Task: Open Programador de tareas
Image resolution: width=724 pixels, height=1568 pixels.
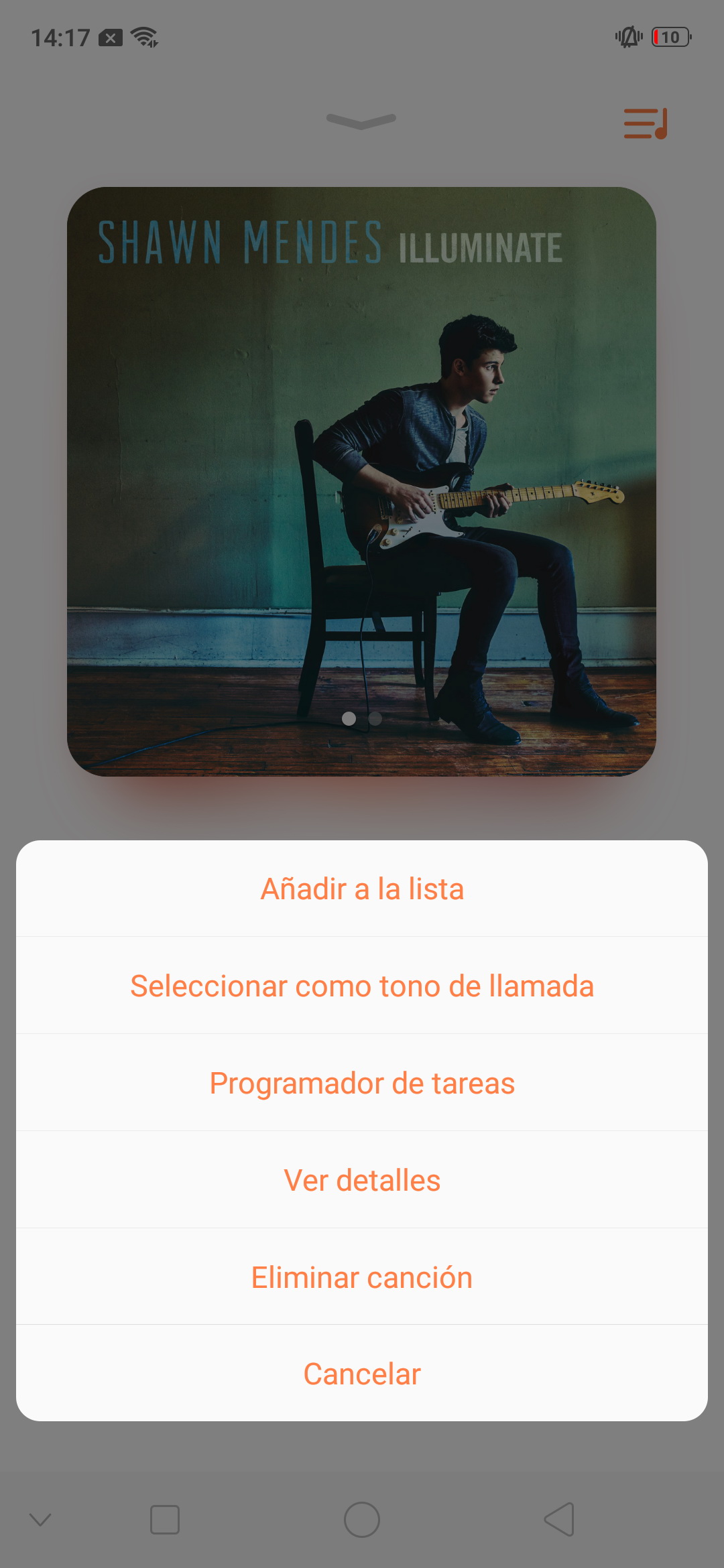Action: pos(362,1083)
